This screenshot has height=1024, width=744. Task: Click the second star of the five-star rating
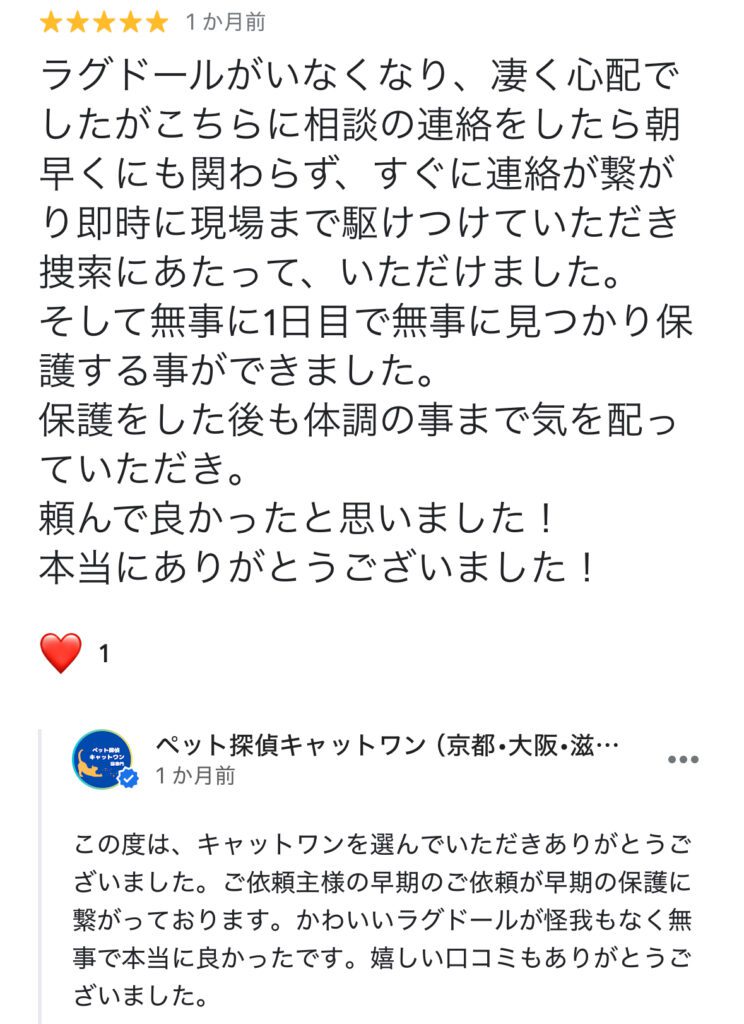[78, 20]
